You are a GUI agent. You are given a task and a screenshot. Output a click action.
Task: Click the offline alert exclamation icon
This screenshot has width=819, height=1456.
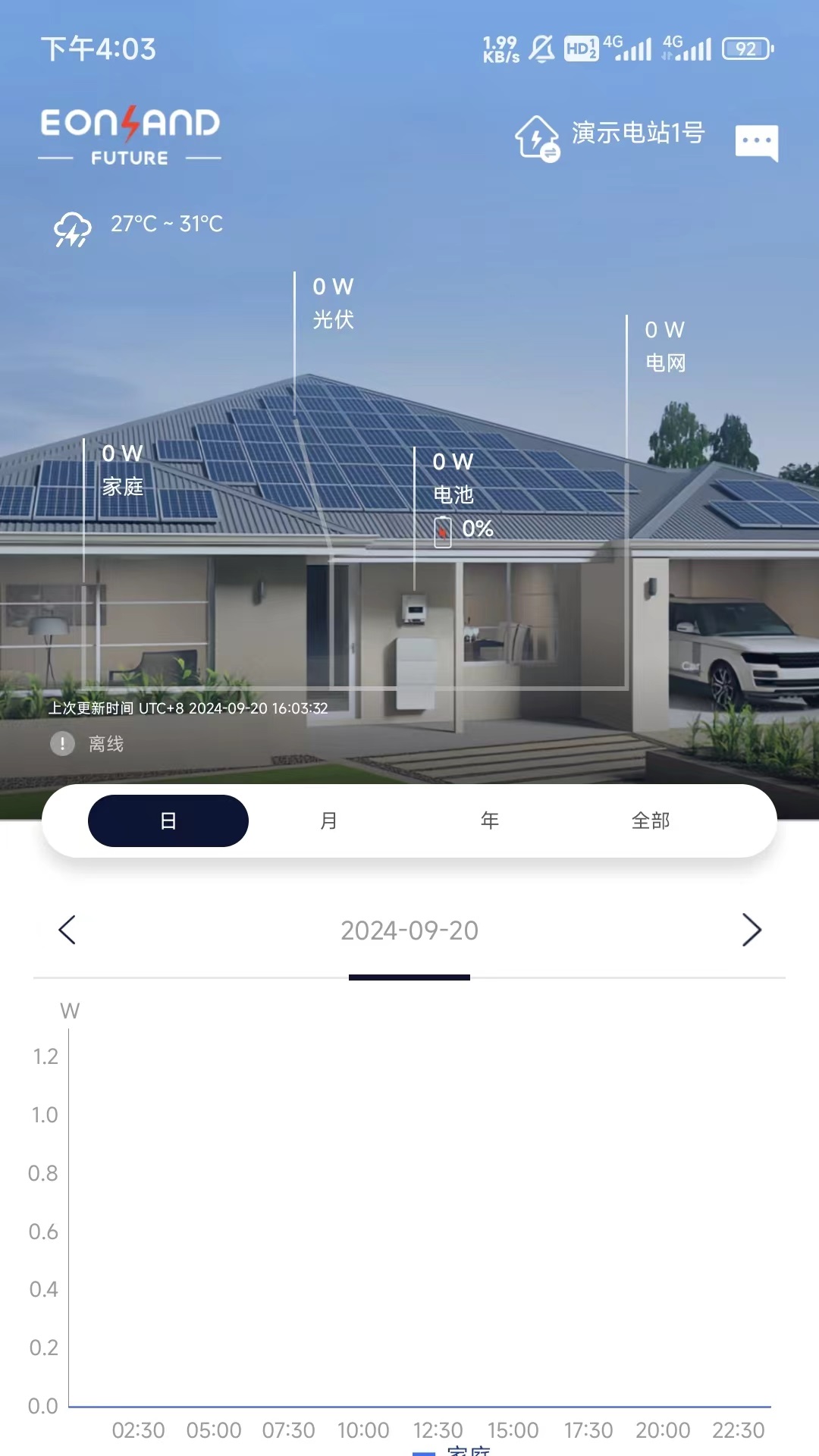61,744
